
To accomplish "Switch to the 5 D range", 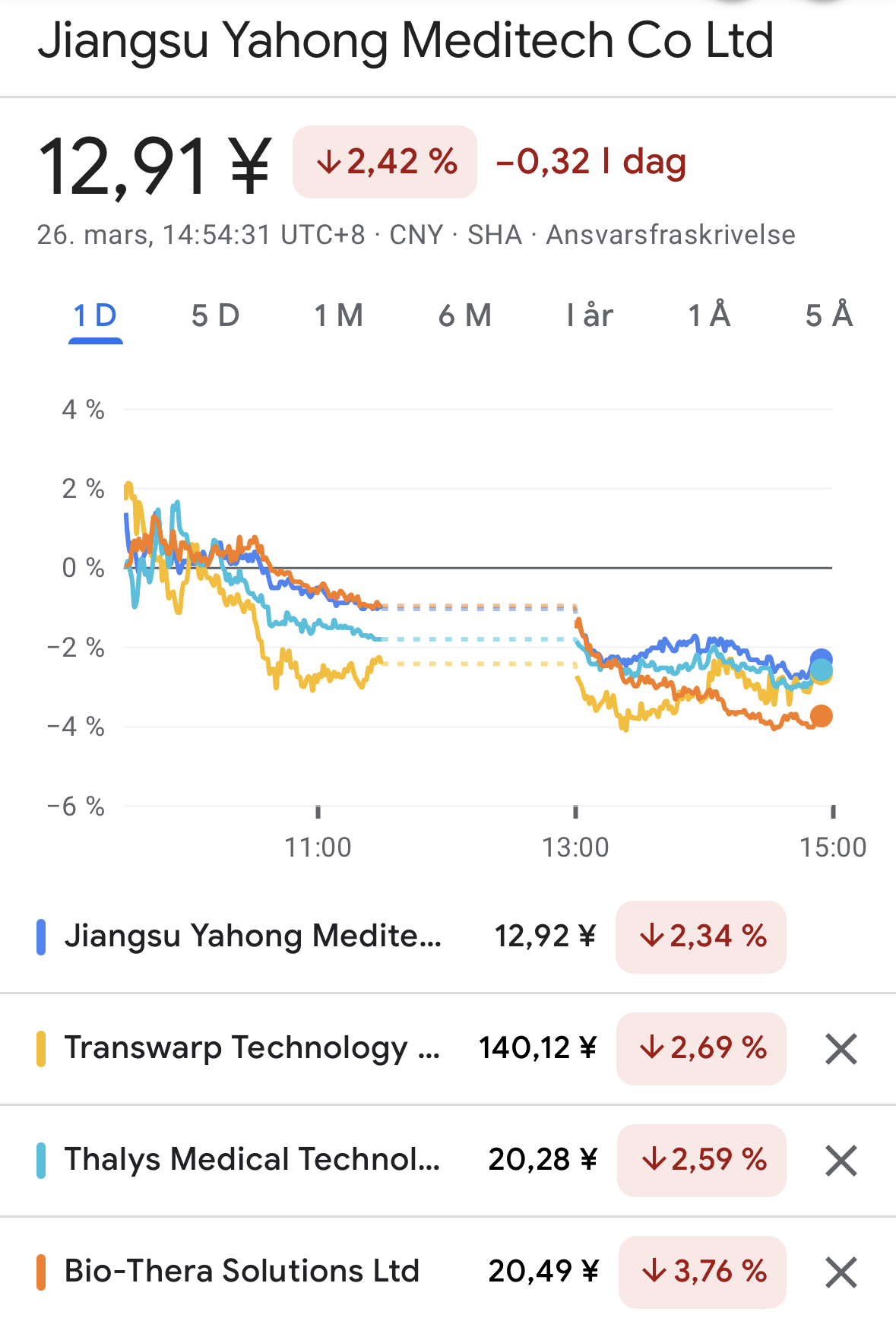I will click(216, 315).
